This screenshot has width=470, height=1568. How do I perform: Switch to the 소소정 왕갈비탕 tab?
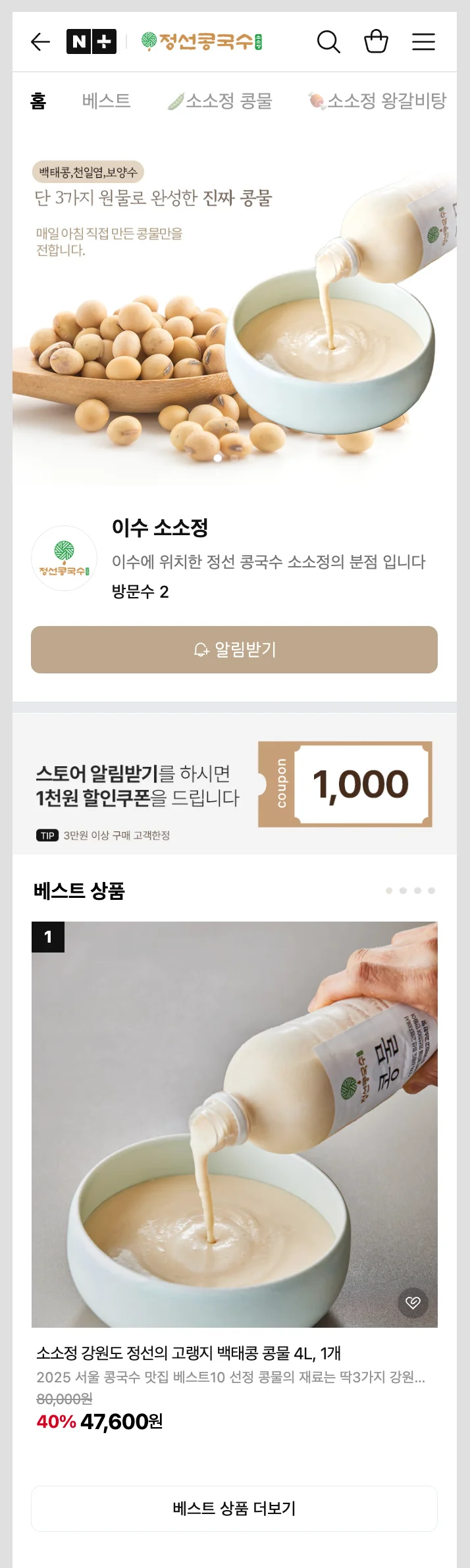(x=379, y=101)
